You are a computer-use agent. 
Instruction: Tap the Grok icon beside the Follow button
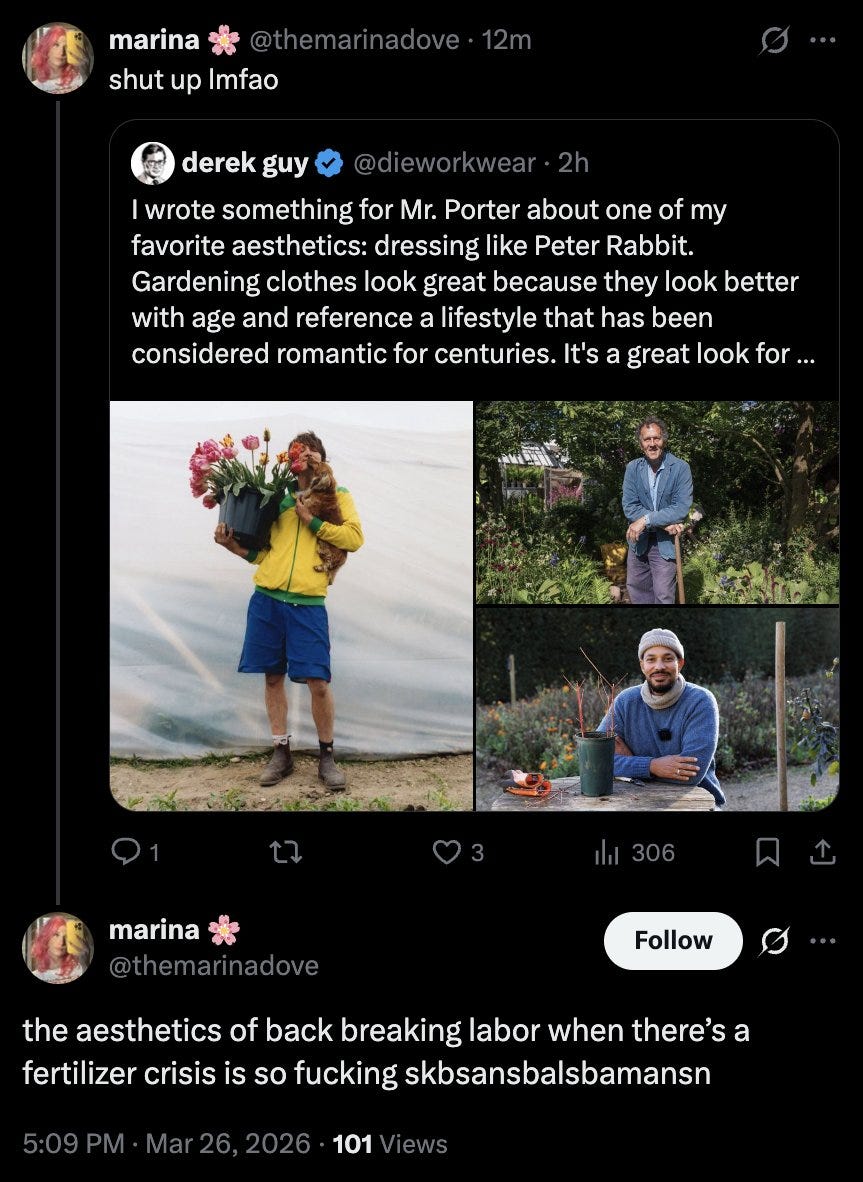(x=773, y=940)
